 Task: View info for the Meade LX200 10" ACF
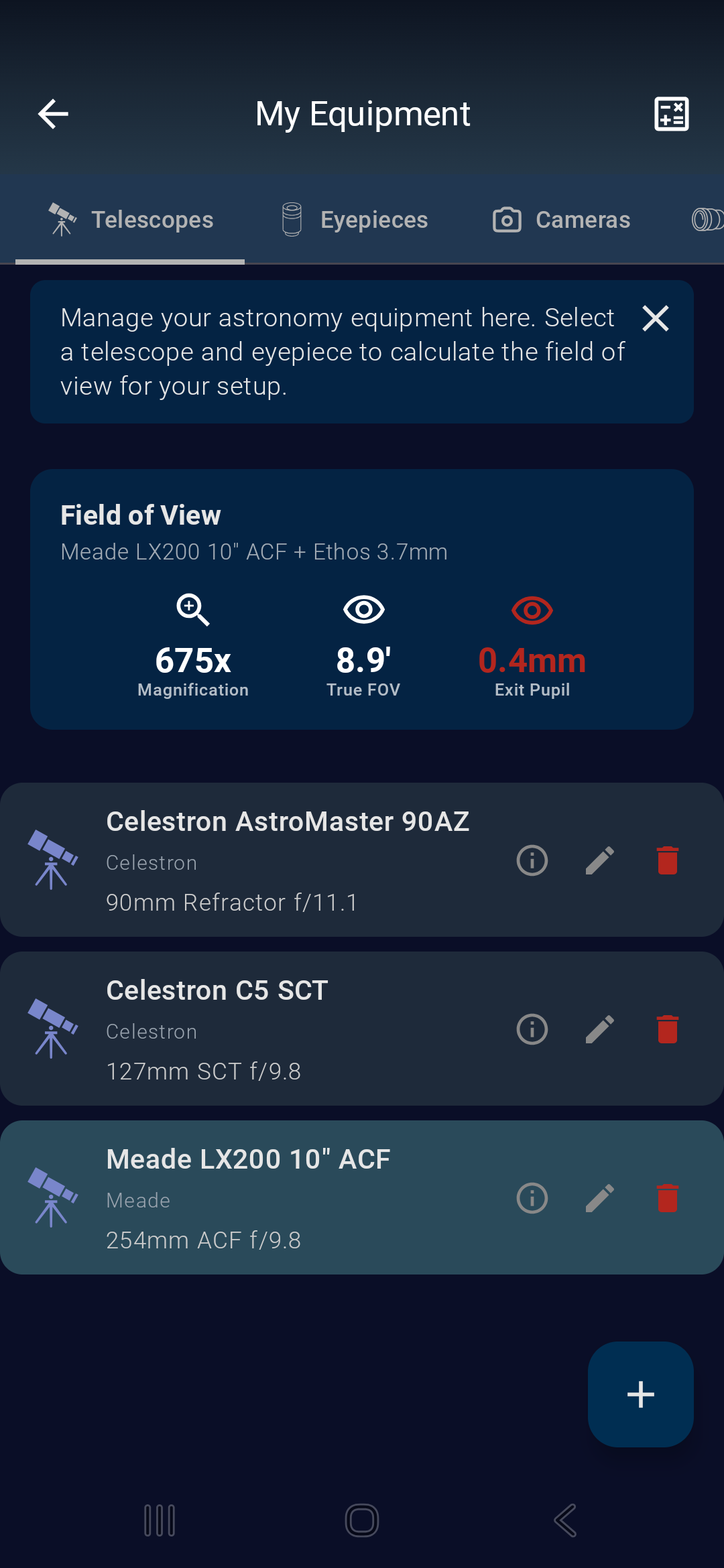532,1199
